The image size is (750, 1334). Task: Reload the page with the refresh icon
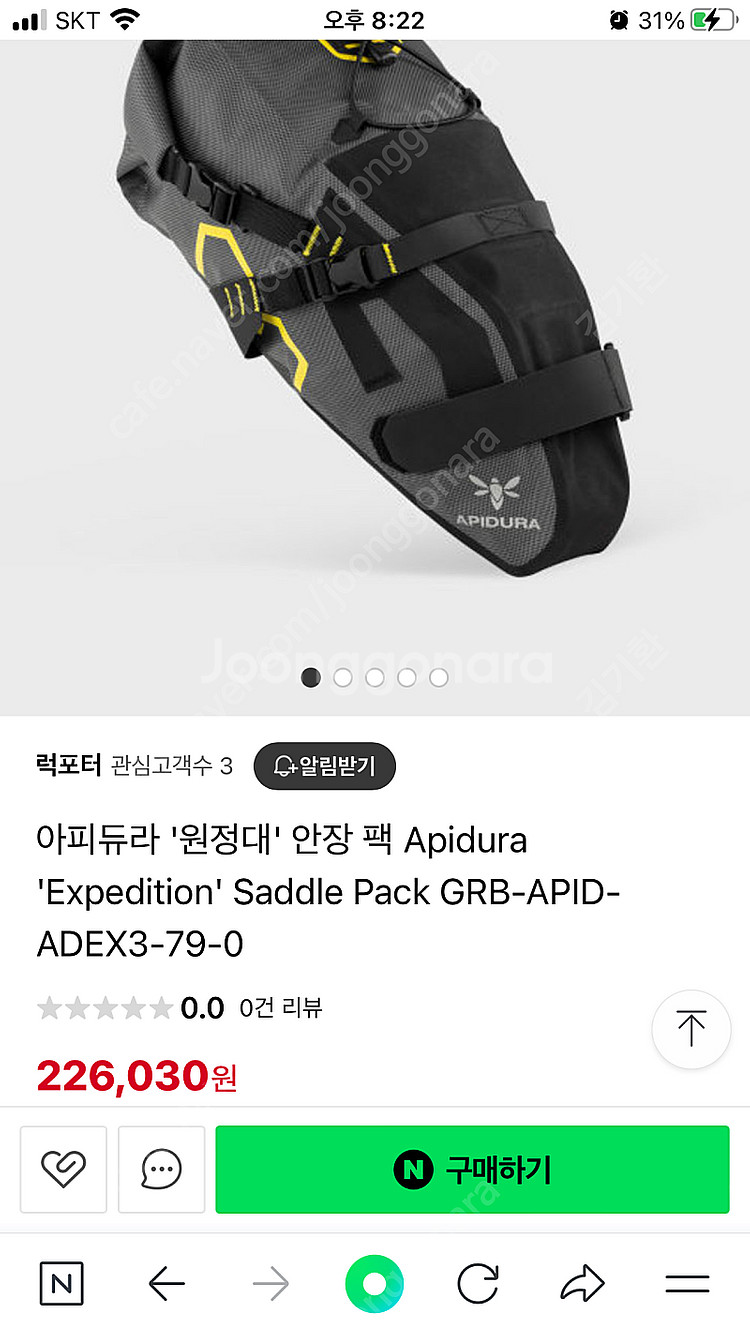coord(478,1285)
